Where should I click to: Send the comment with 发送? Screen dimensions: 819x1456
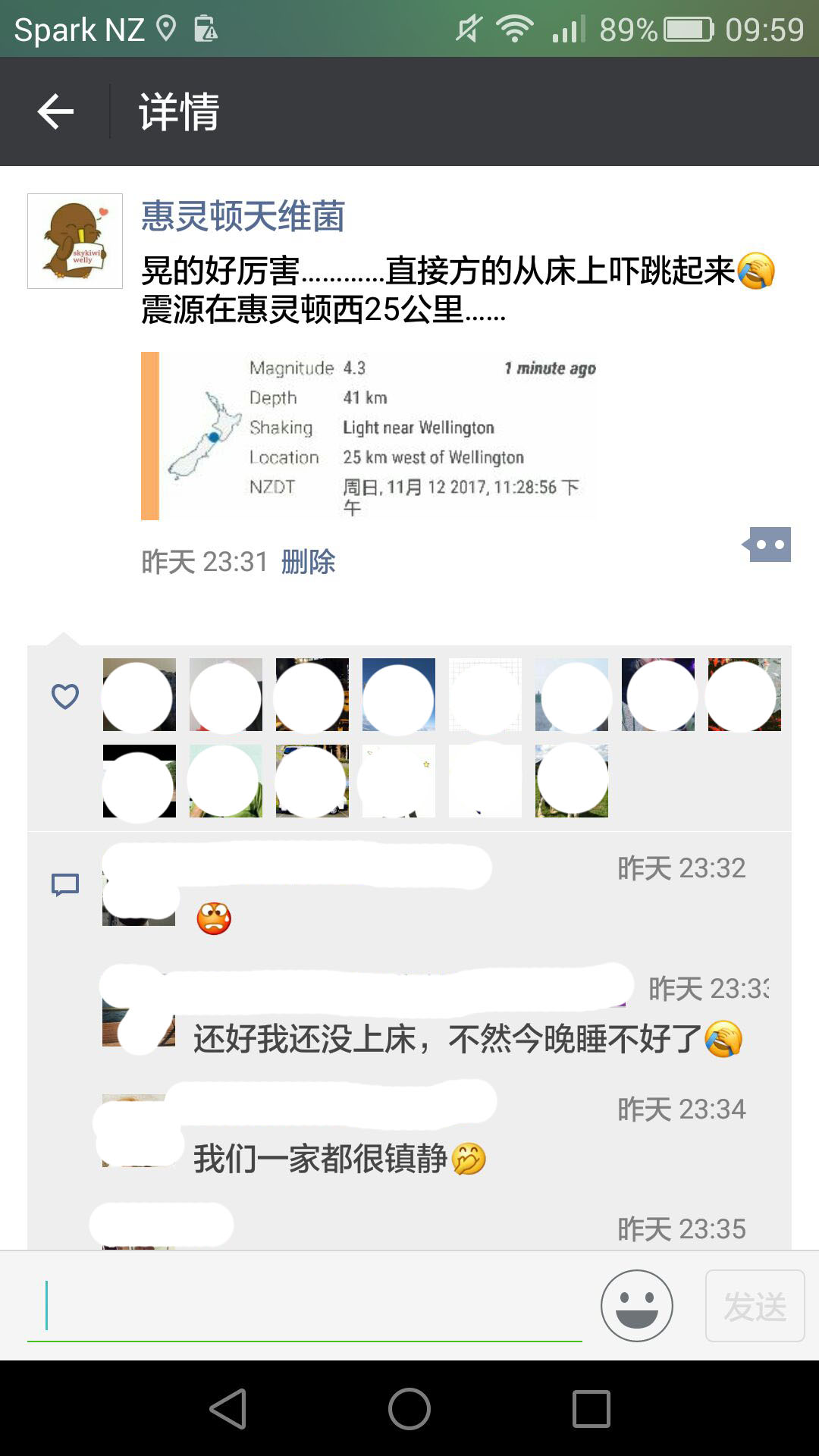pyautogui.click(x=755, y=1306)
